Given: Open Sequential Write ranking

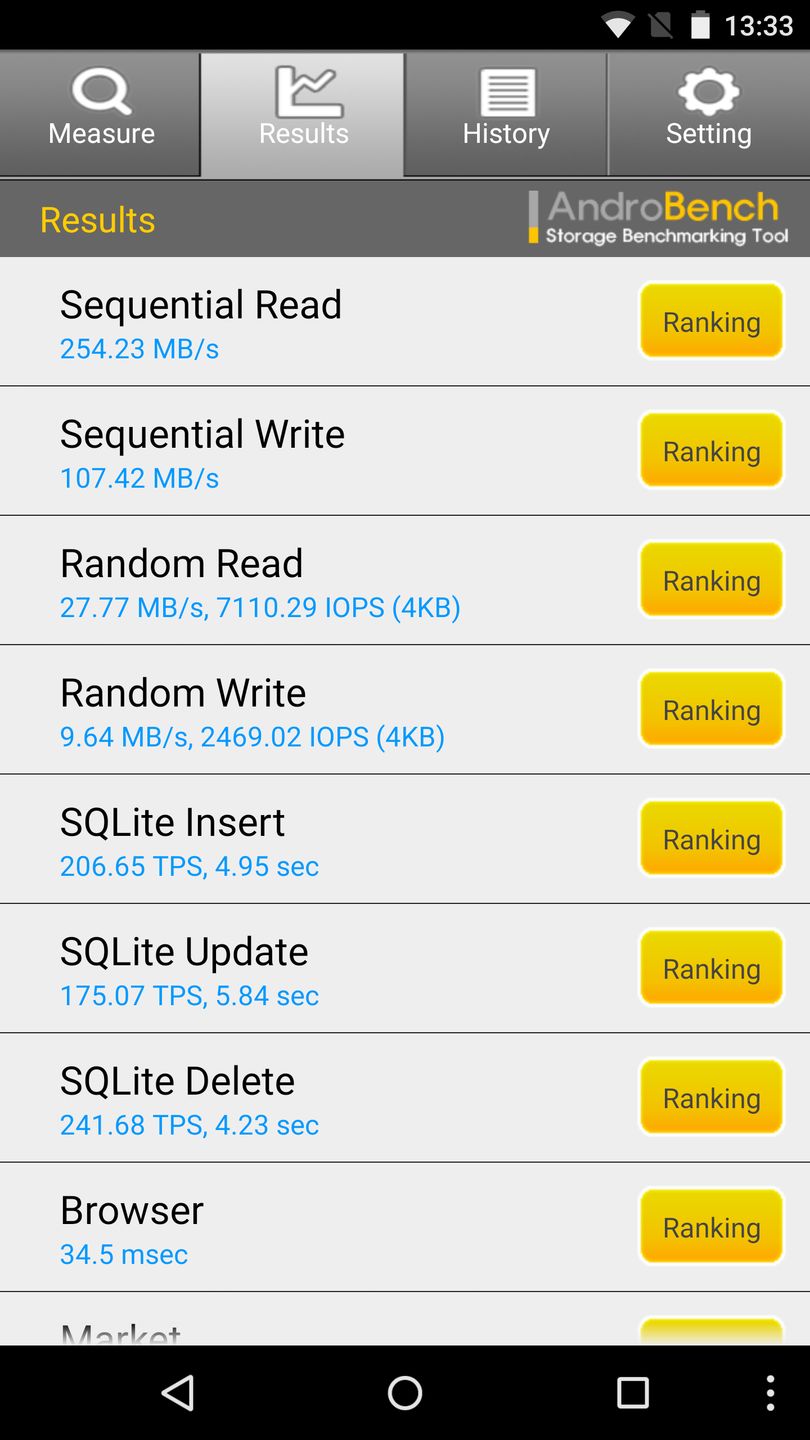Looking at the screenshot, I should tap(711, 451).
